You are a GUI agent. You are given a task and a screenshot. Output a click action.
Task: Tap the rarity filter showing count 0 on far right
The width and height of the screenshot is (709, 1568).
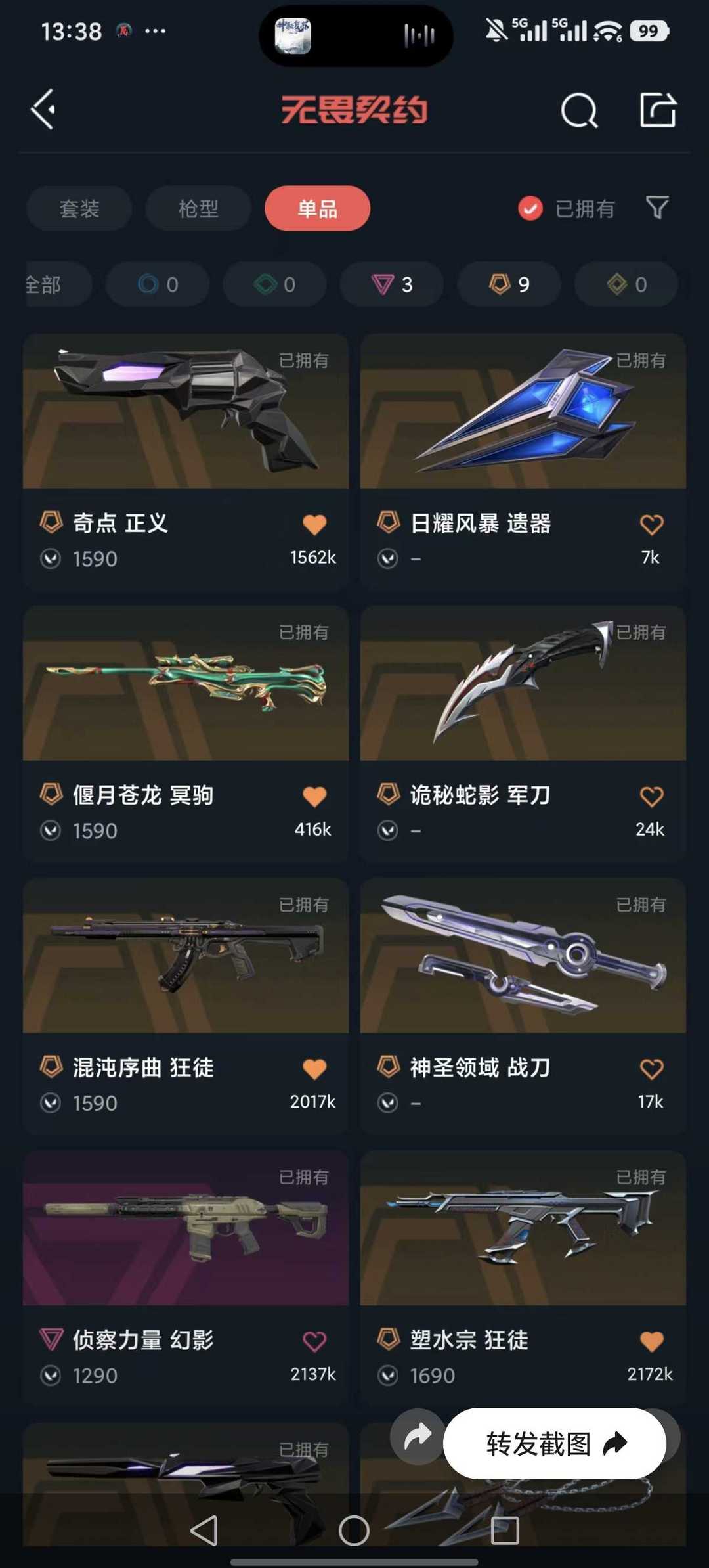coord(625,284)
